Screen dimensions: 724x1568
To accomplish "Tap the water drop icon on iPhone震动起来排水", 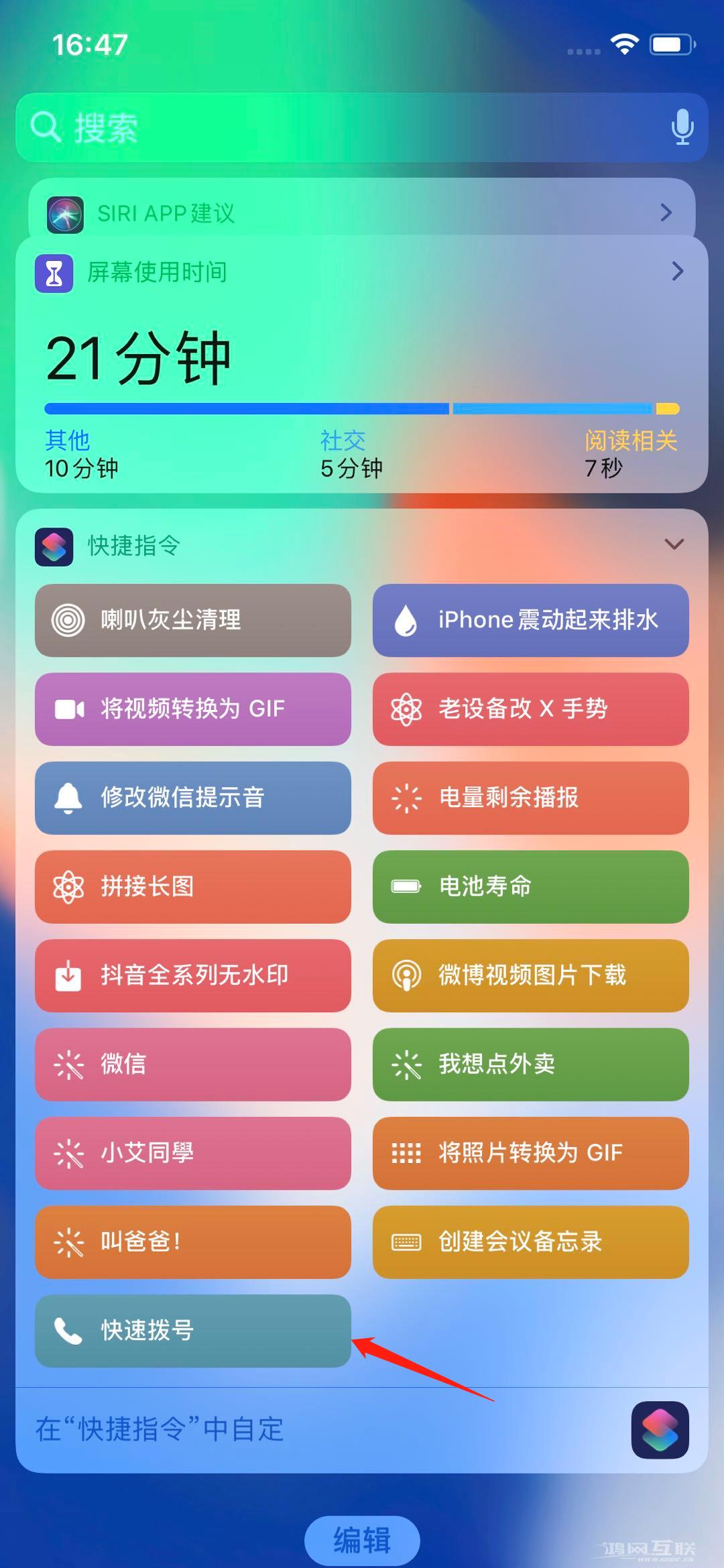I will [x=405, y=619].
